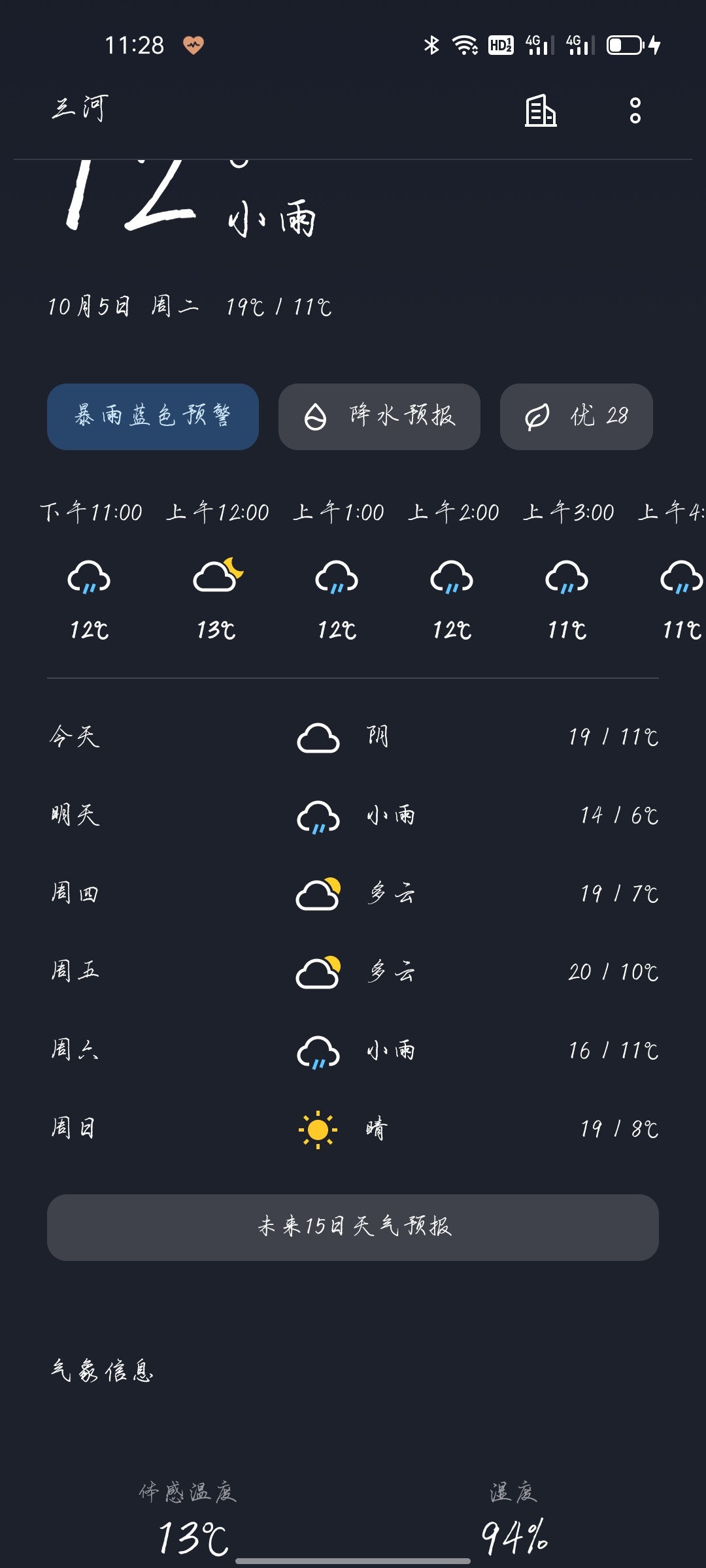Open the 暴雨蓝色预警 warning chip
This screenshot has height=1568, width=706.
153,416
